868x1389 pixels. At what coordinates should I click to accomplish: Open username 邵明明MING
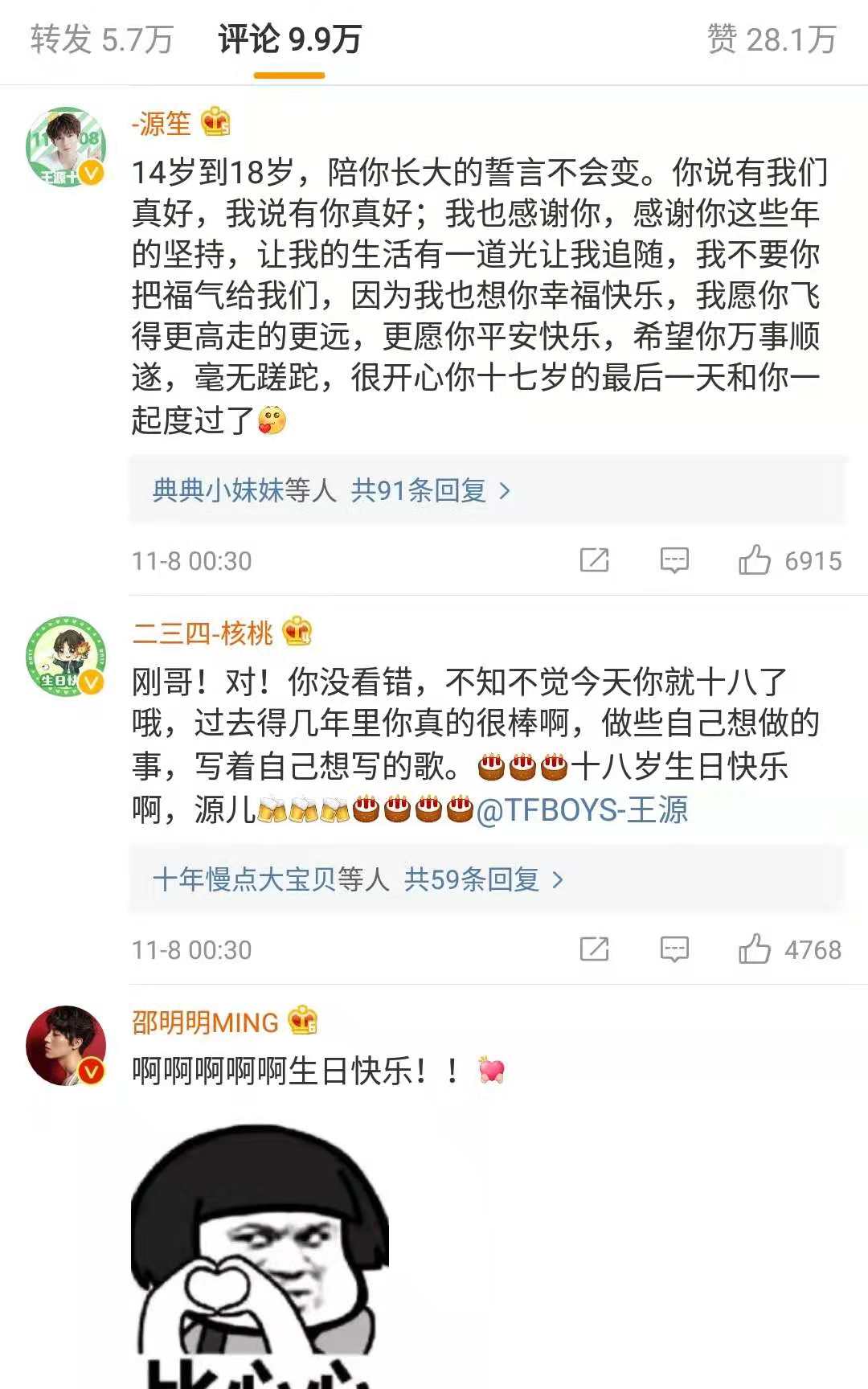pyautogui.click(x=205, y=1022)
